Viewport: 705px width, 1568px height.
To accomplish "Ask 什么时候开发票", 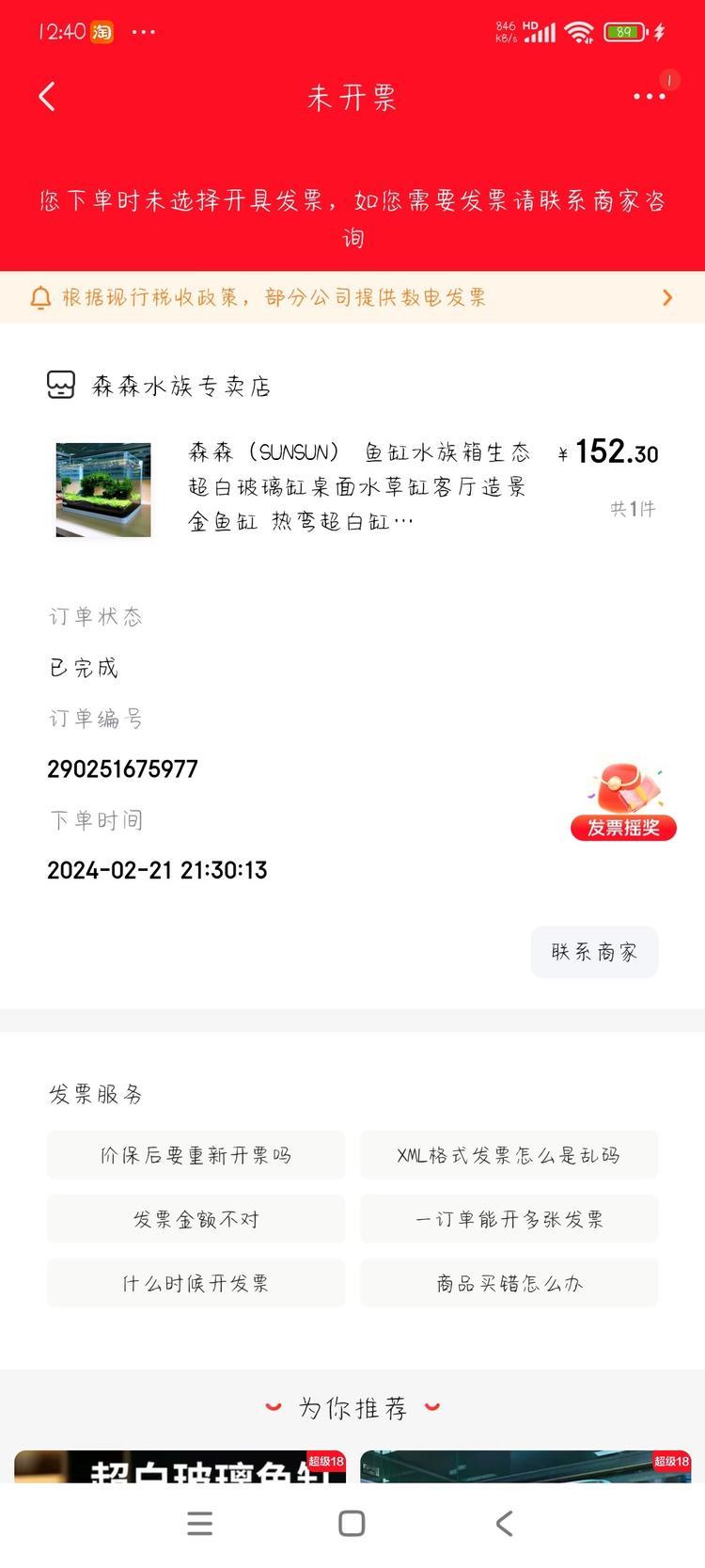I will (196, 1283).
